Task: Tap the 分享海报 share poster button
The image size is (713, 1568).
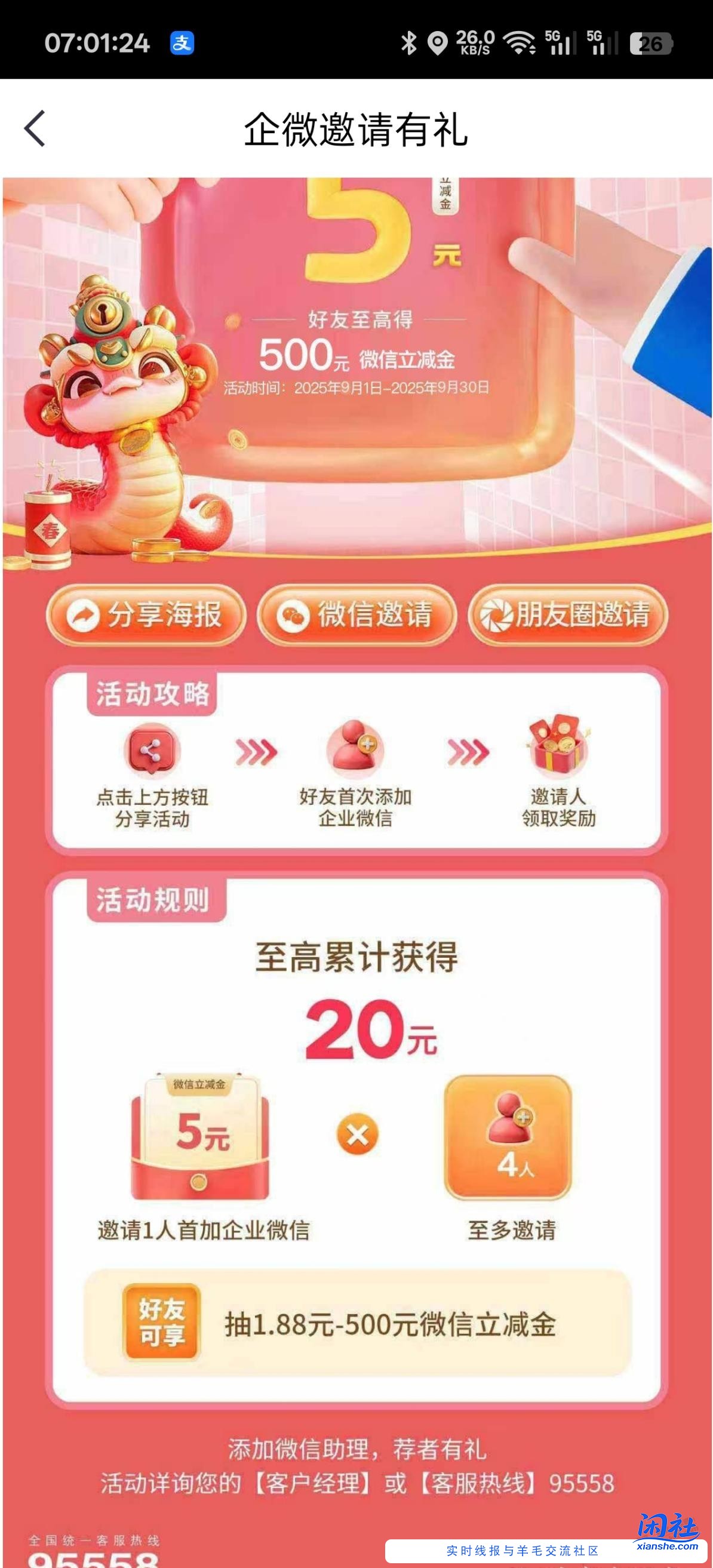Action: coord(146,615)
